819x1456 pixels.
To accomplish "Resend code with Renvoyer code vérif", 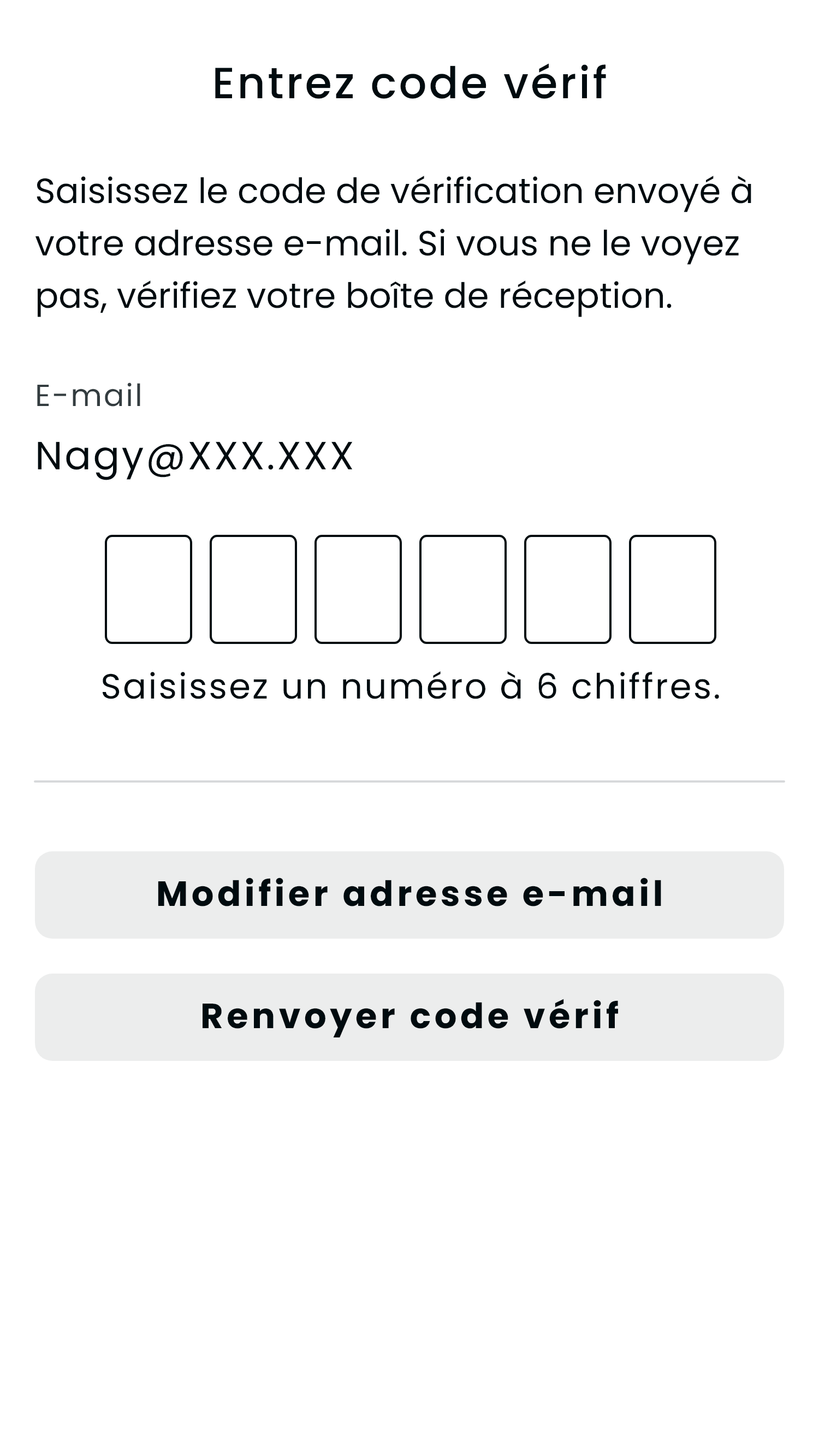I will coord(410,1017).
